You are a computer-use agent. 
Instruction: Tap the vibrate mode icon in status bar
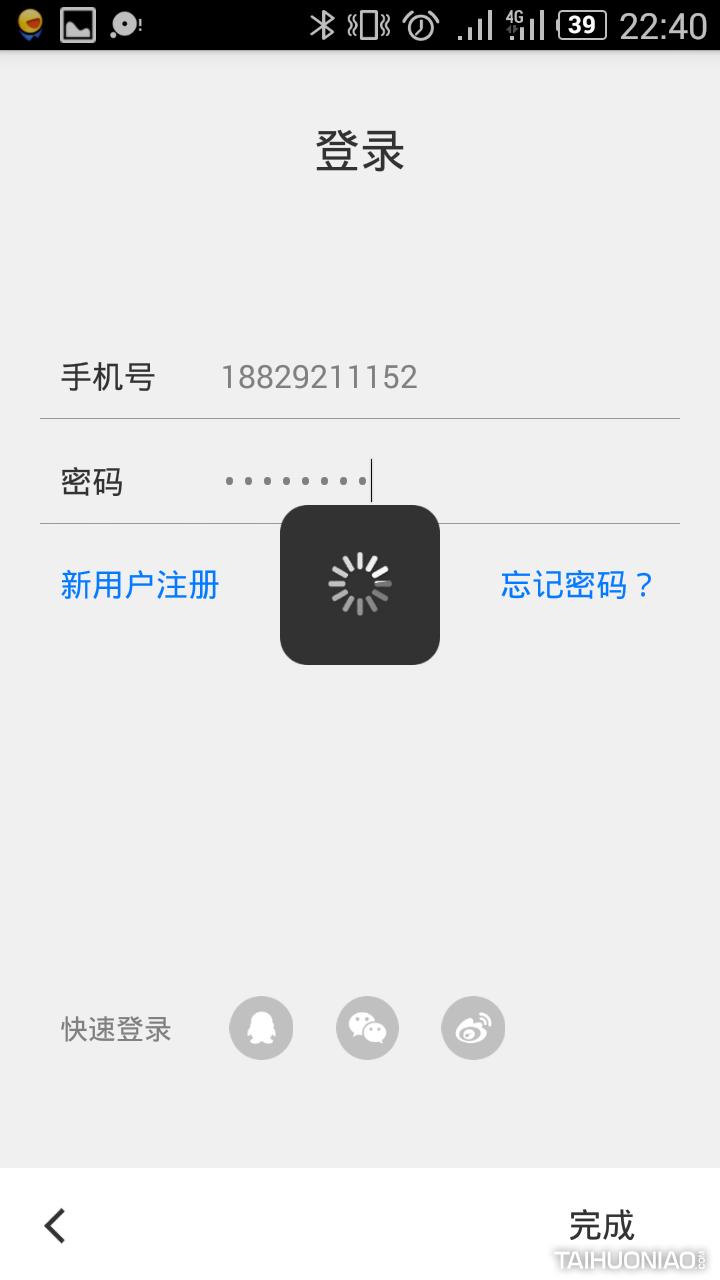click(367, 25)
